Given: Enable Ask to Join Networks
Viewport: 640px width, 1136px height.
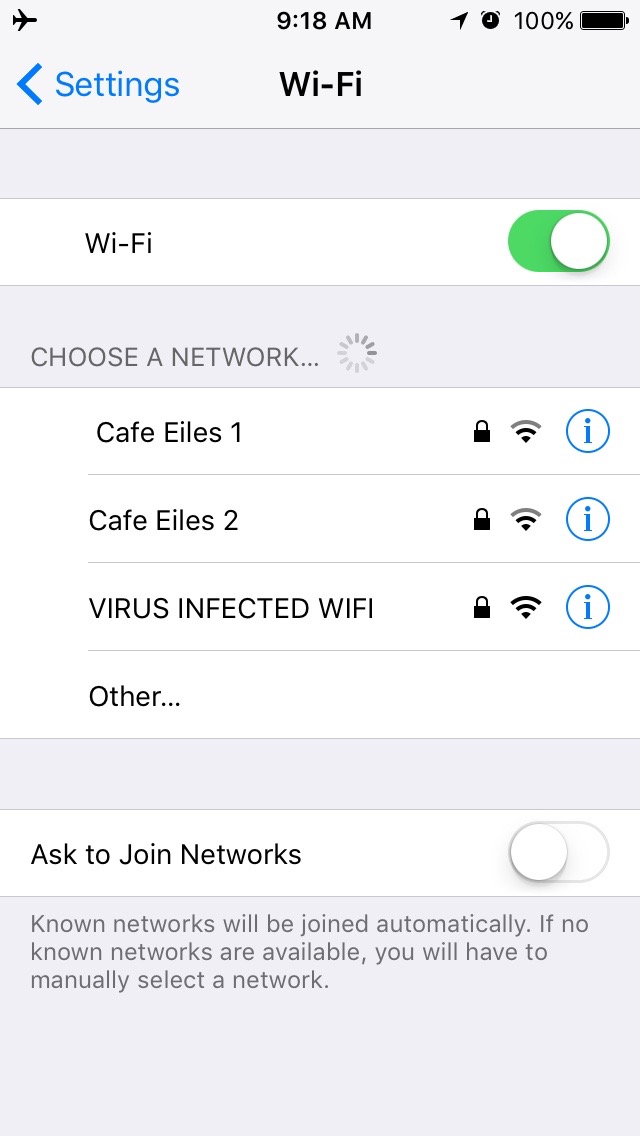Looking at the screenshot, I should pyautogui.click(x=558, y=853).
